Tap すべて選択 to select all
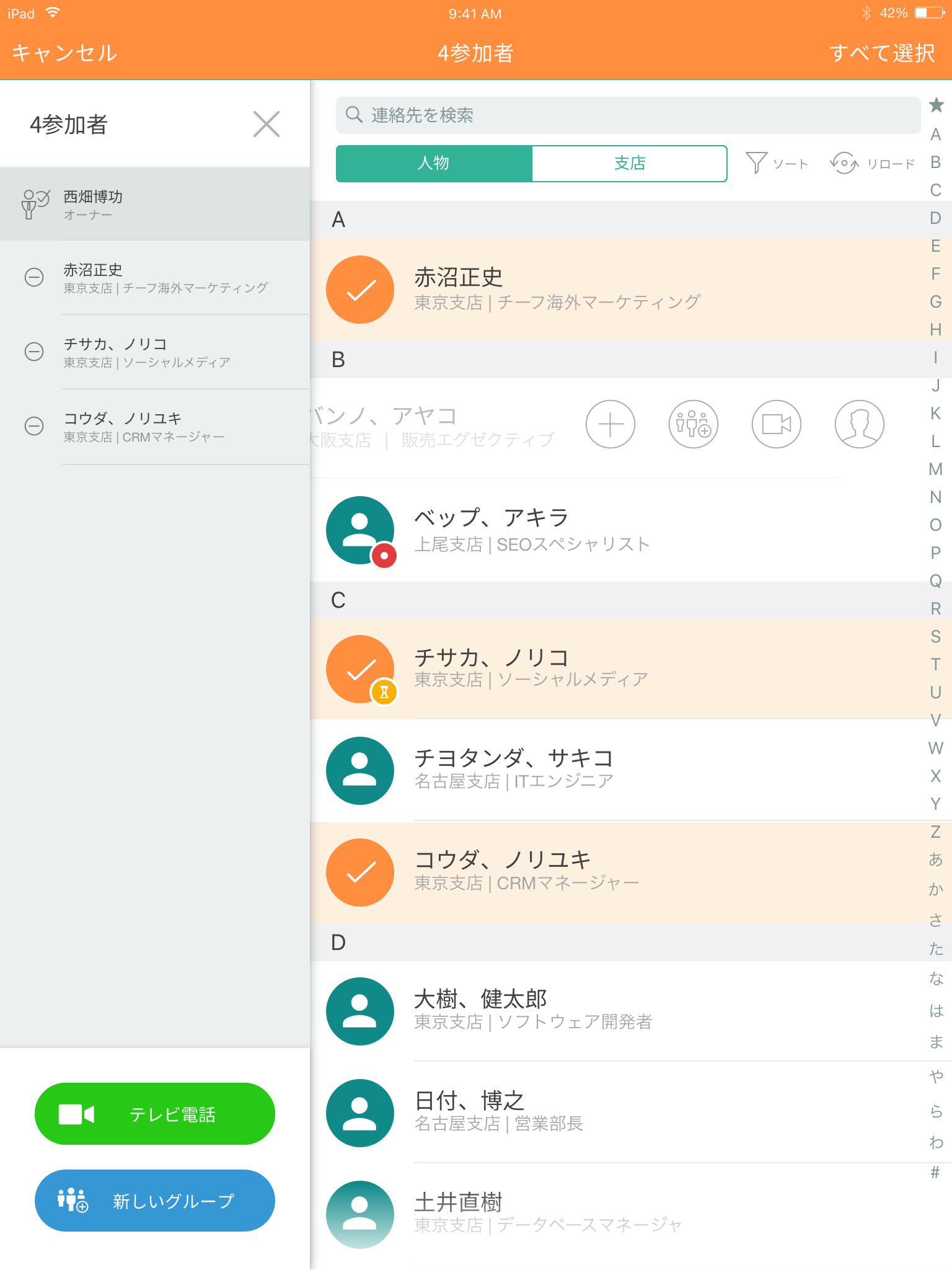This screenshot has height=1270, width=952. coord(881,53)
